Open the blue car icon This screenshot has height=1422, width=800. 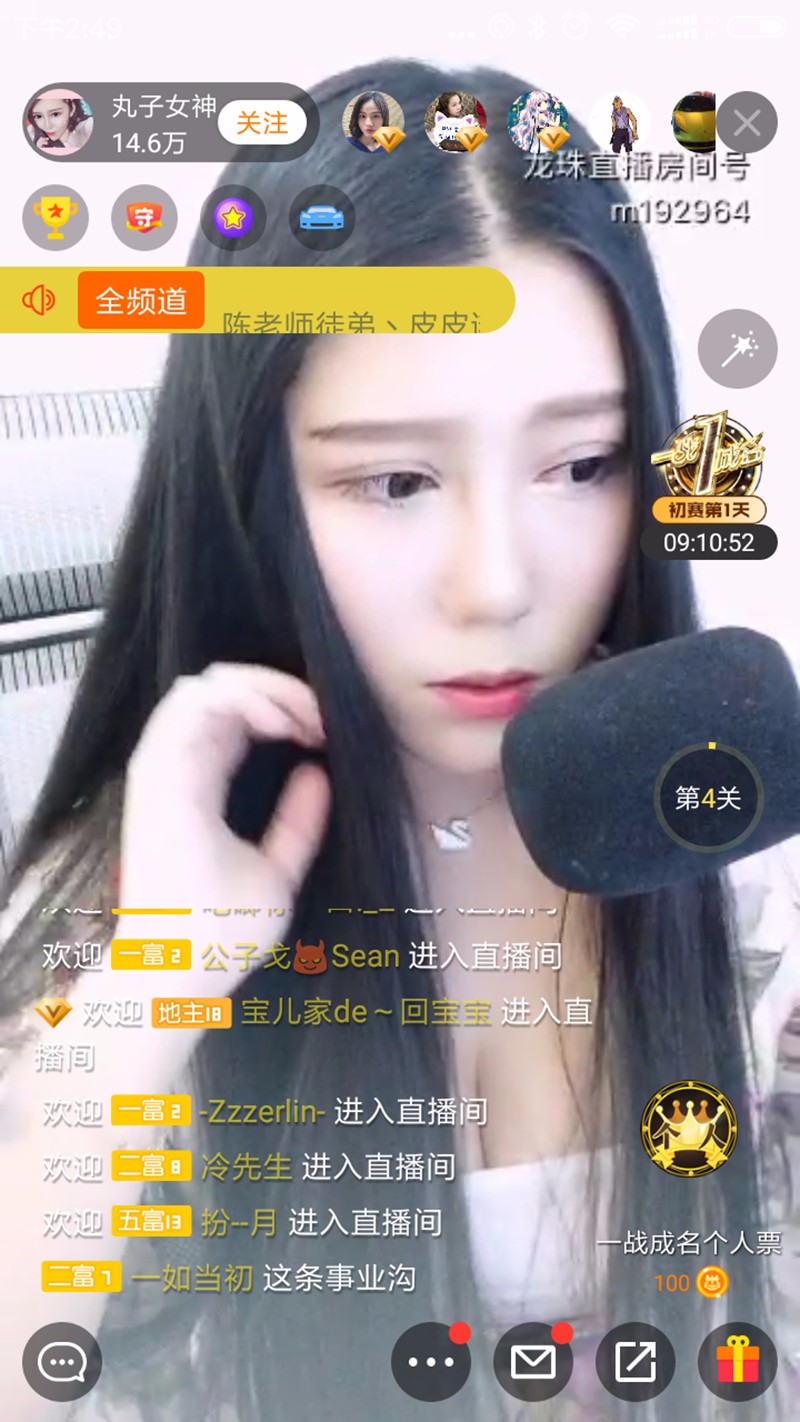click(322, 216)
